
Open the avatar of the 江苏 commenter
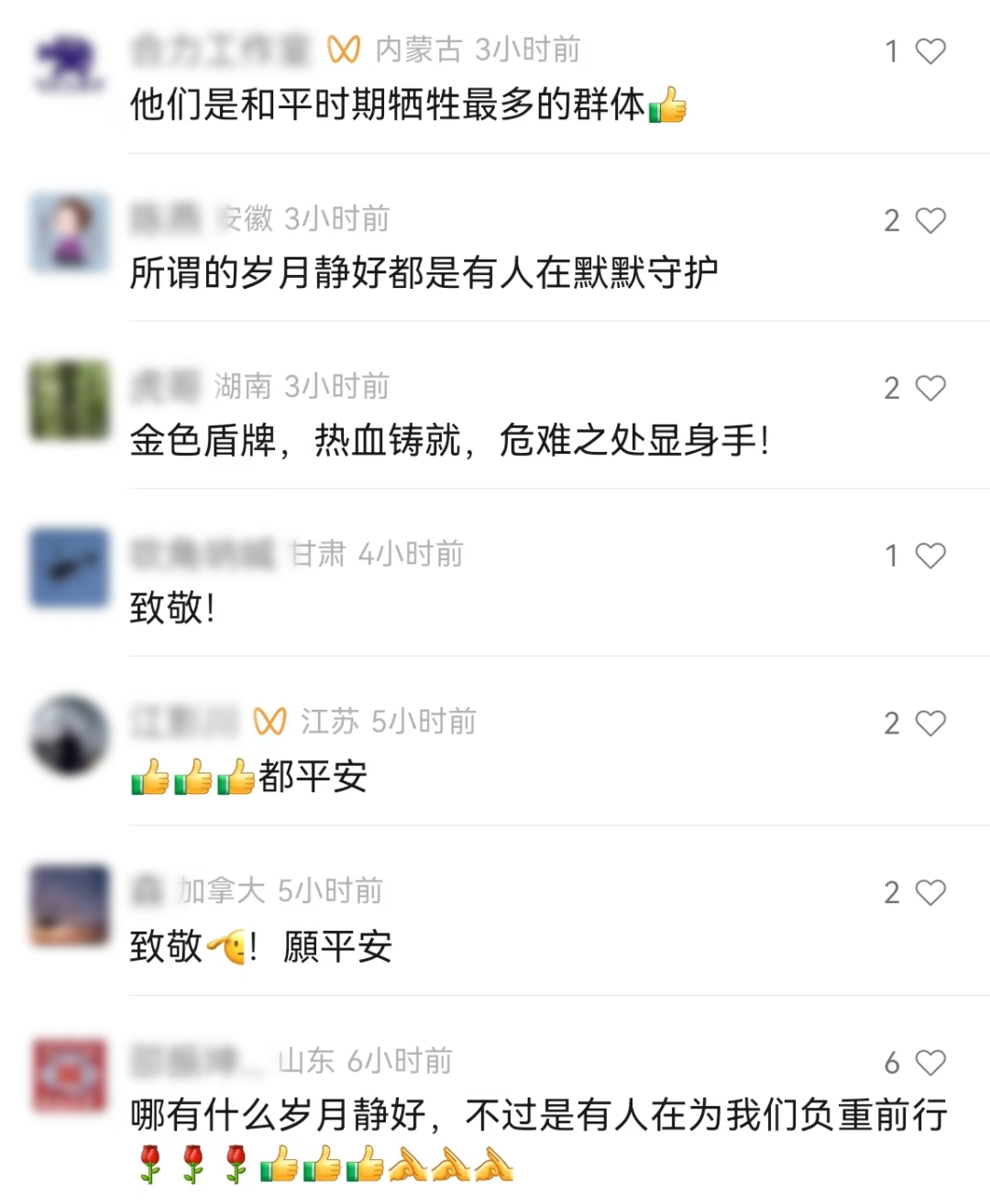70,736
